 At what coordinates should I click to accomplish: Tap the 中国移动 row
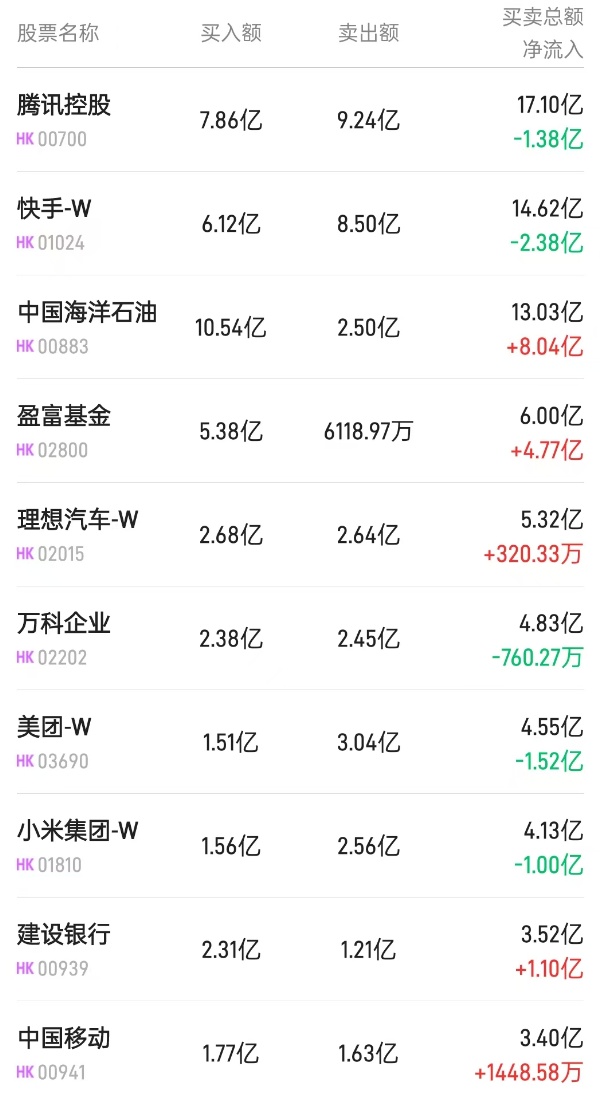click(65, 1039)
